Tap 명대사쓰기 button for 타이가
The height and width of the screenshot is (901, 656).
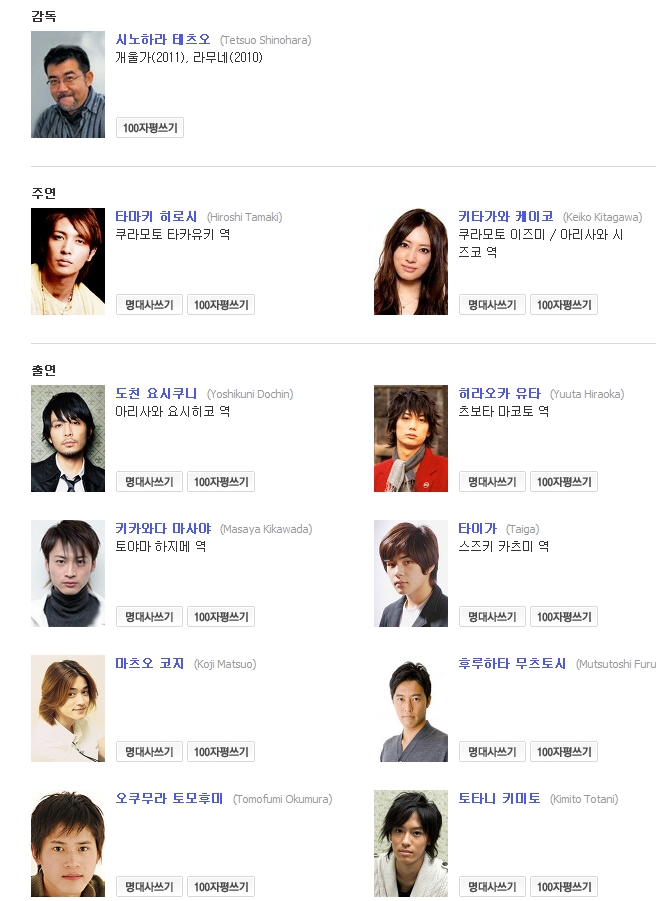pyautogui.click(x=492, y=617)
